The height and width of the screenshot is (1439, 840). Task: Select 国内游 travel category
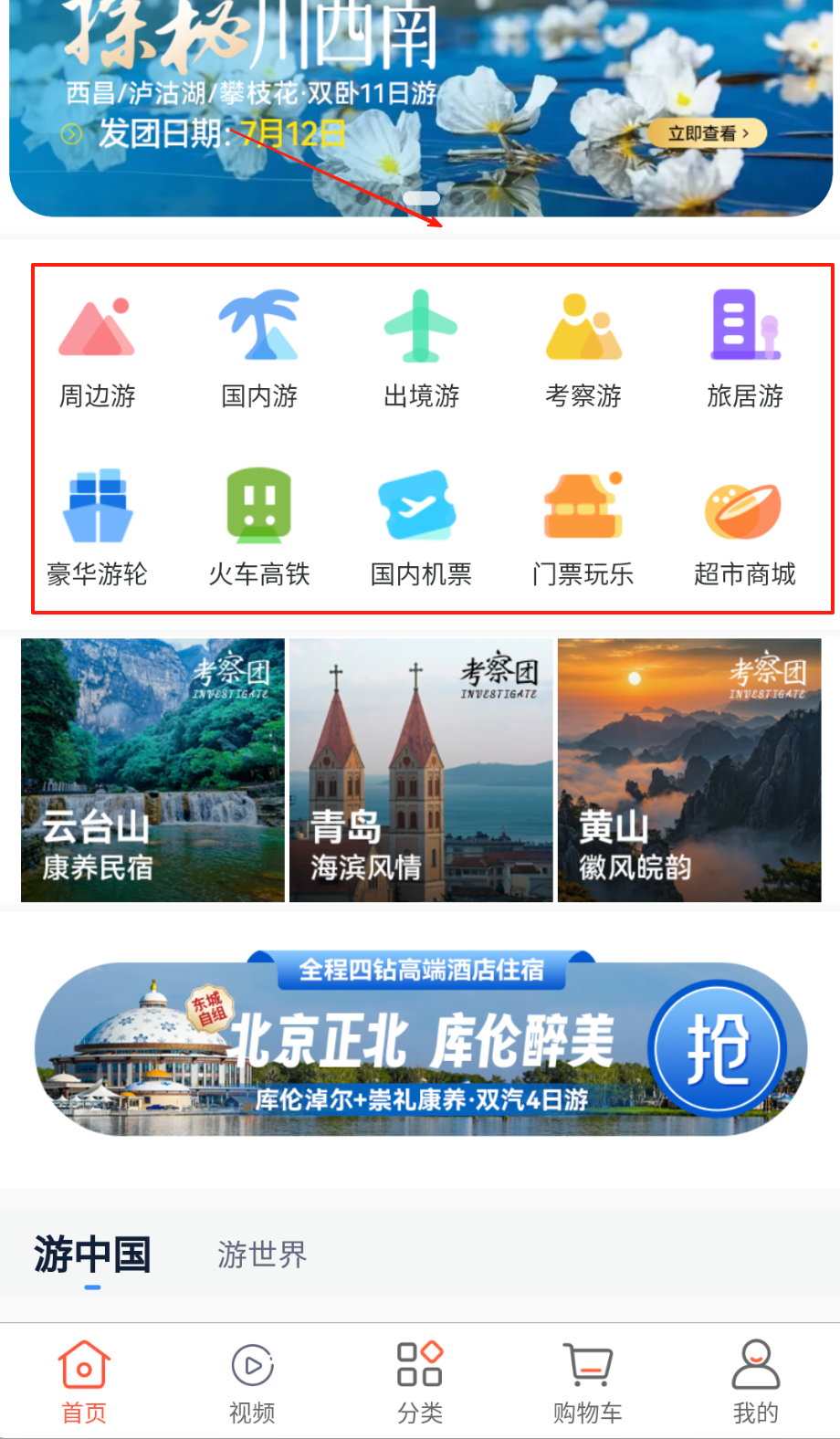259,349
